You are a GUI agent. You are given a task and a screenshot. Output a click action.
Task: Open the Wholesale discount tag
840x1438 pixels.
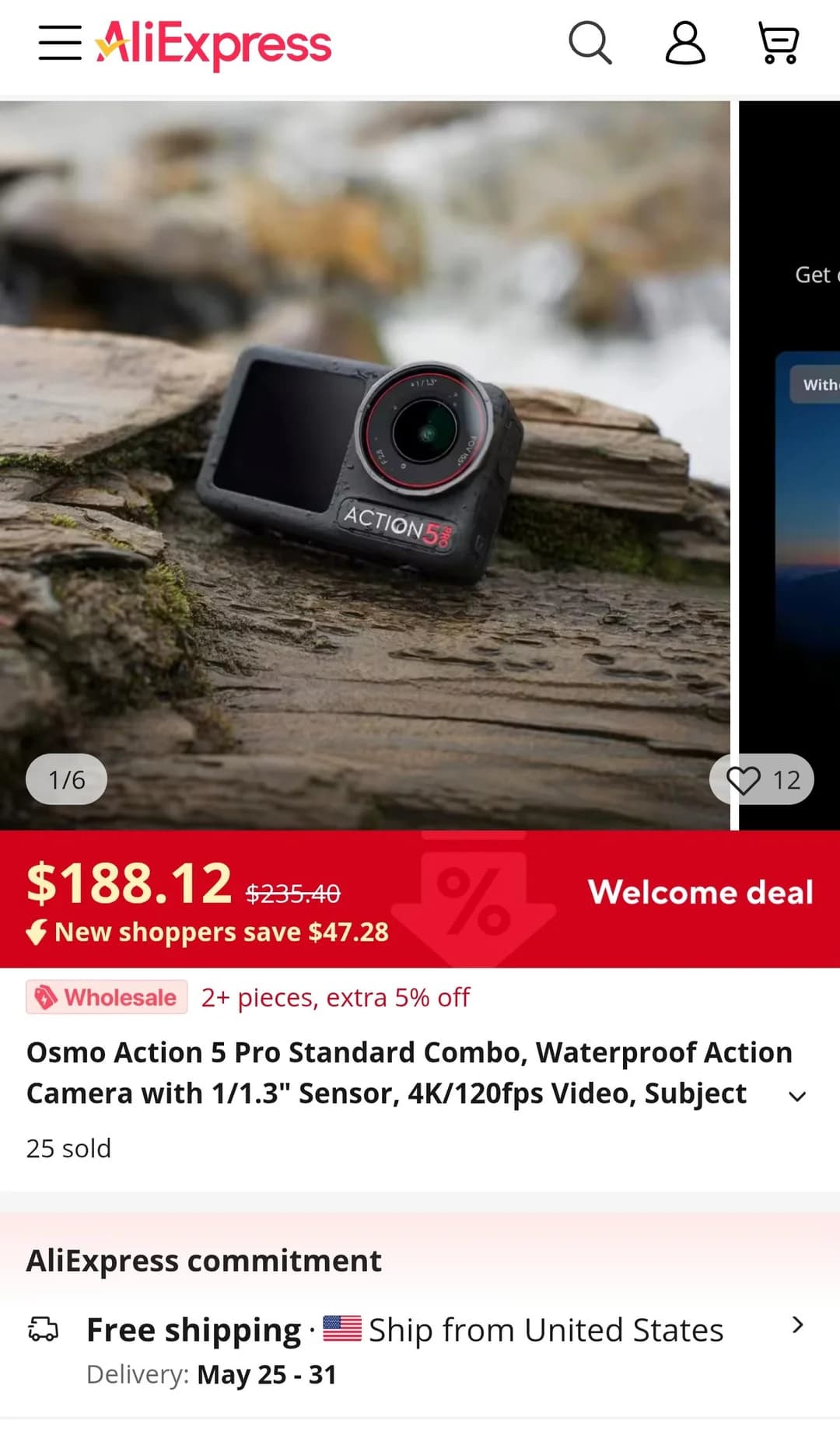107,997
